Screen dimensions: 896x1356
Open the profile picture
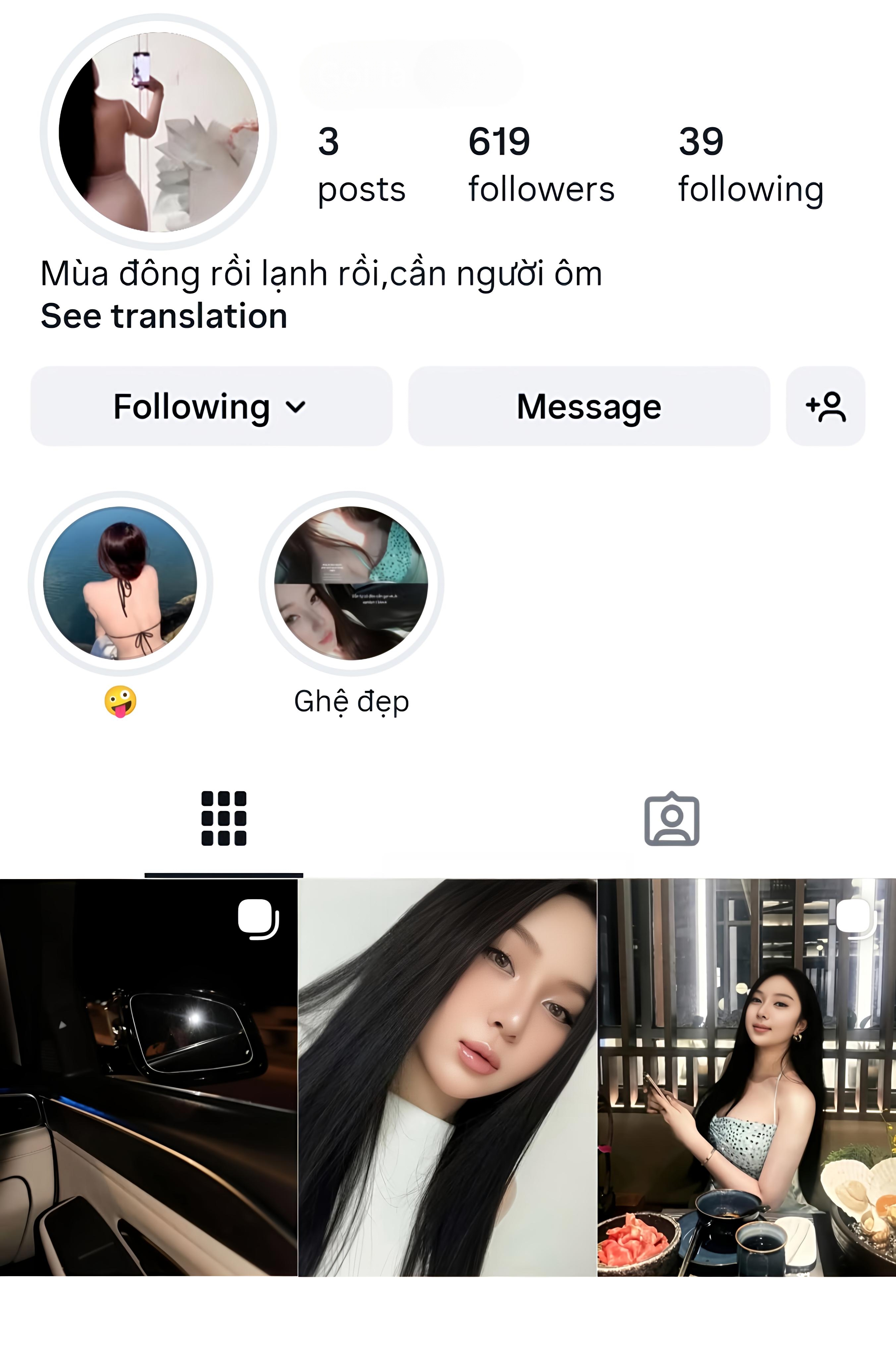(158, 132)
